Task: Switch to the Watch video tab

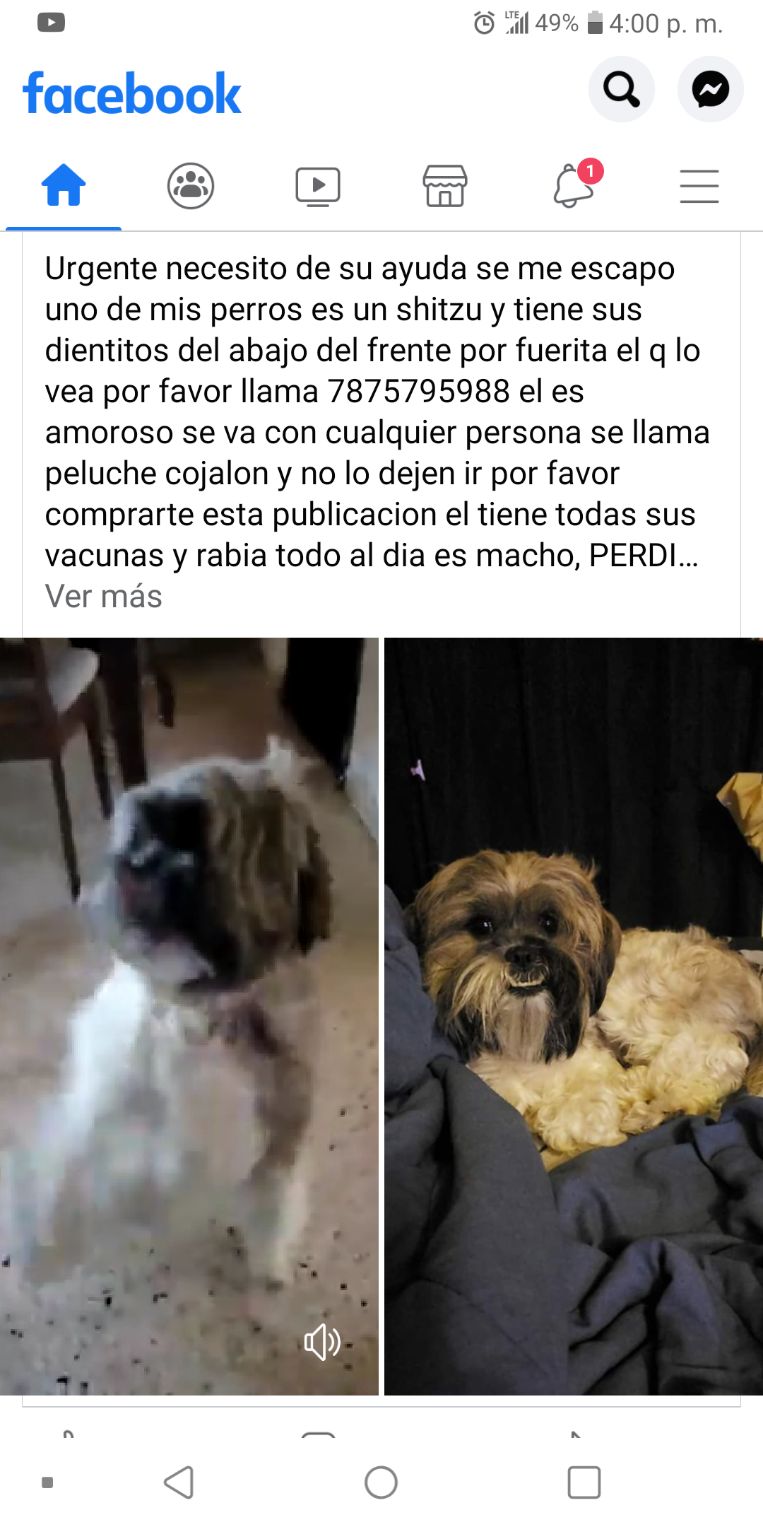Action: click(x=318, y=186)
